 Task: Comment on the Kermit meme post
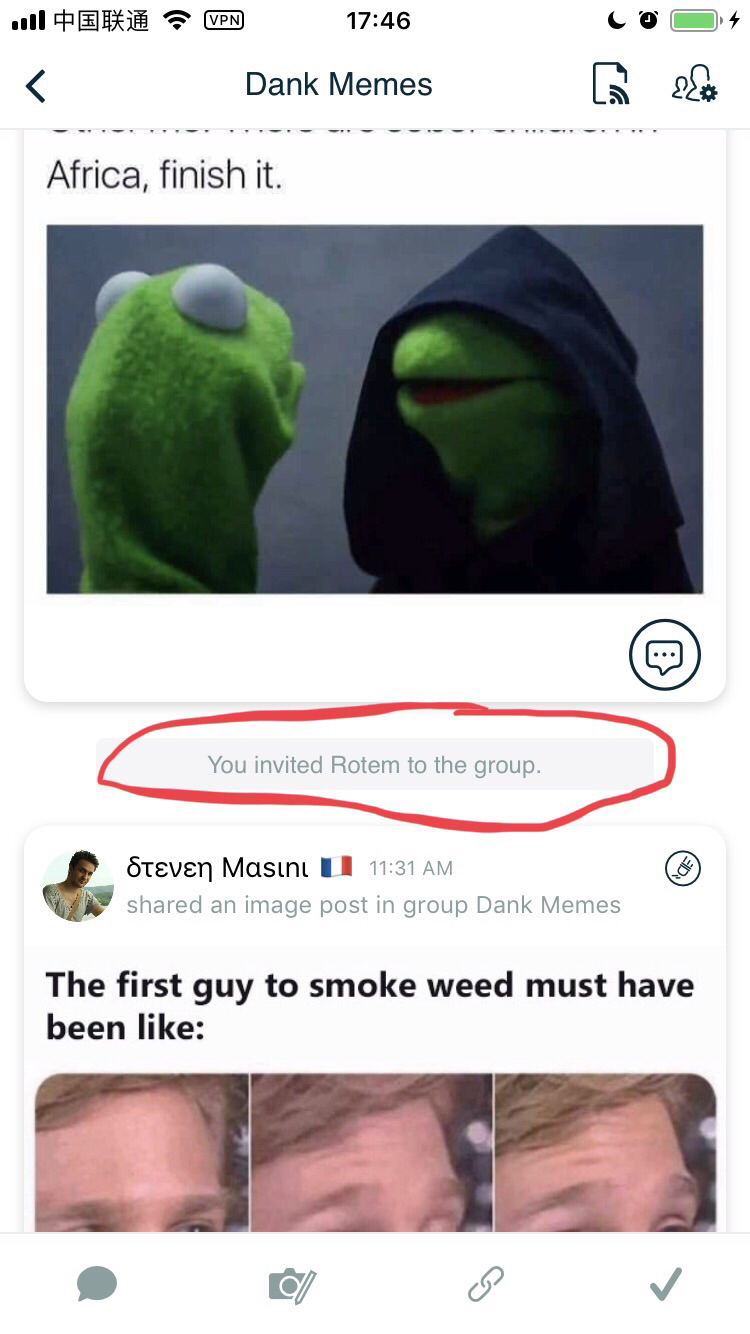[x=664, y=656]
